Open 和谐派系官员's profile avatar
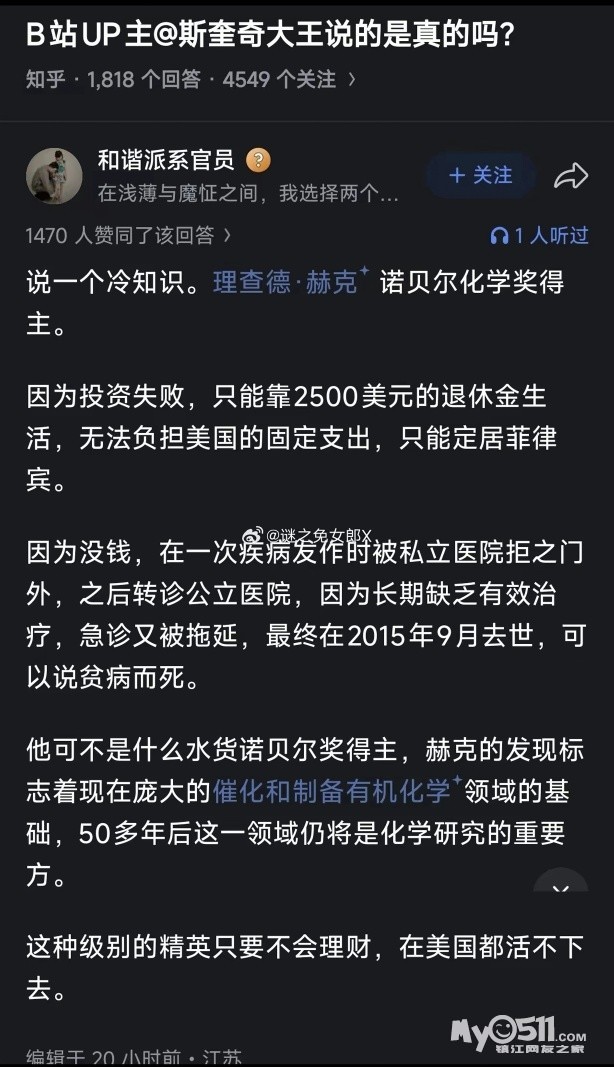Viewport: 614px width, 1067px height. point(54,176)
